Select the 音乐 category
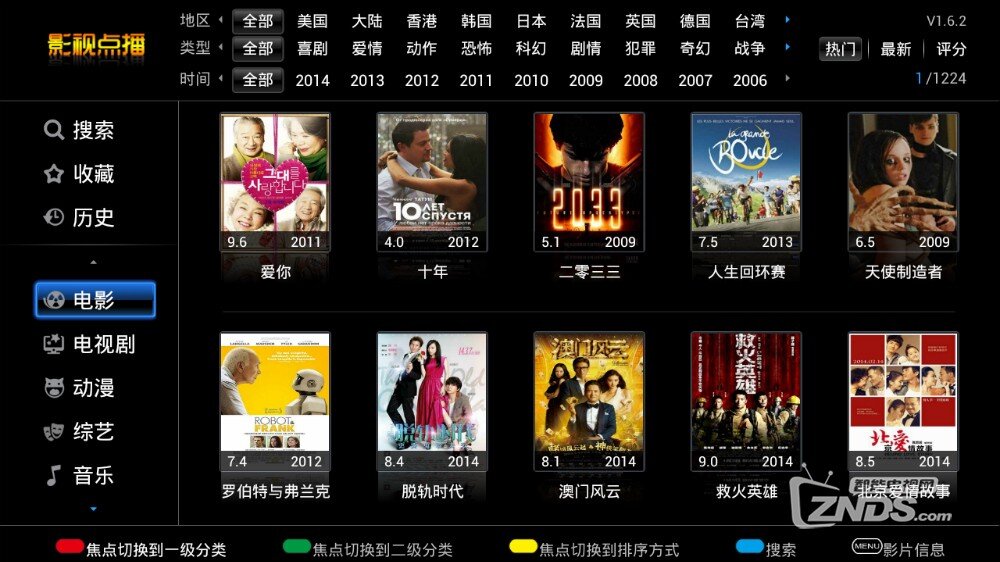The height and width of the screenshot is (562, 1000). [x=80, y=476]
